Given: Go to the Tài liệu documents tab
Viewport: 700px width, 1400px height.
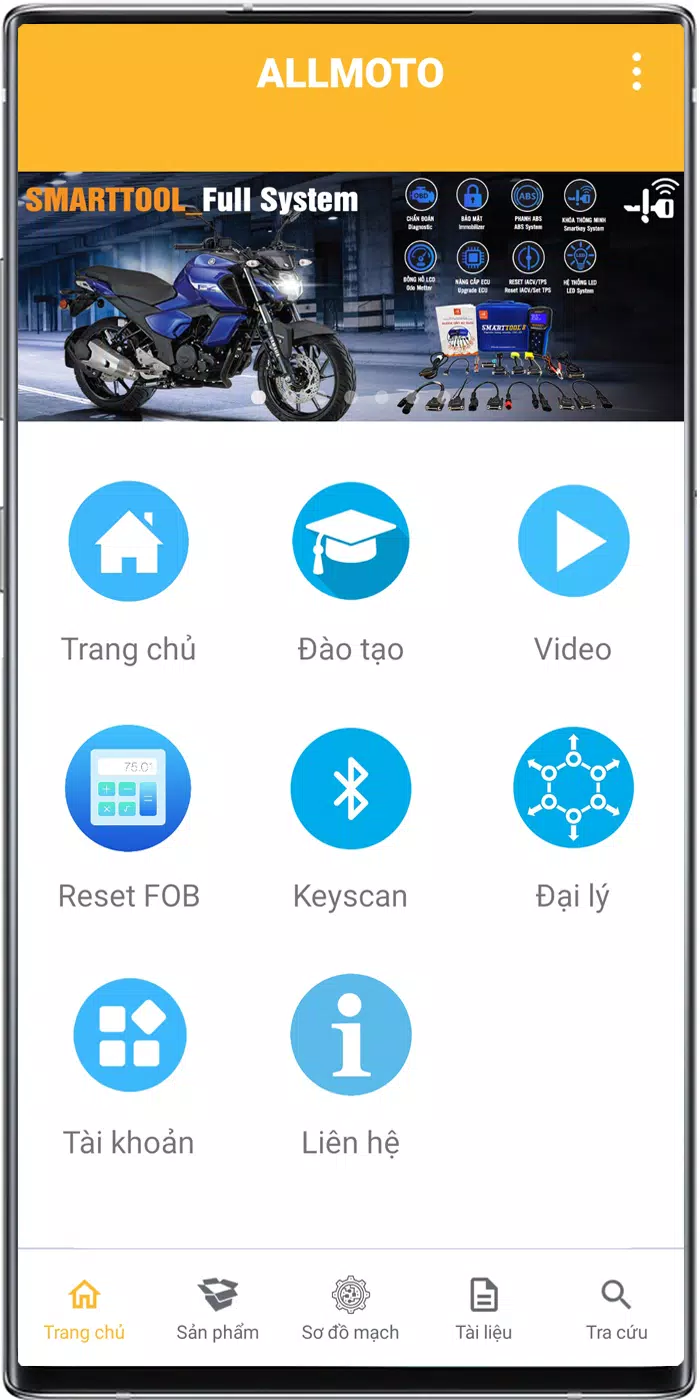Looking at the screenshot, I should (x=484, y=1310).
